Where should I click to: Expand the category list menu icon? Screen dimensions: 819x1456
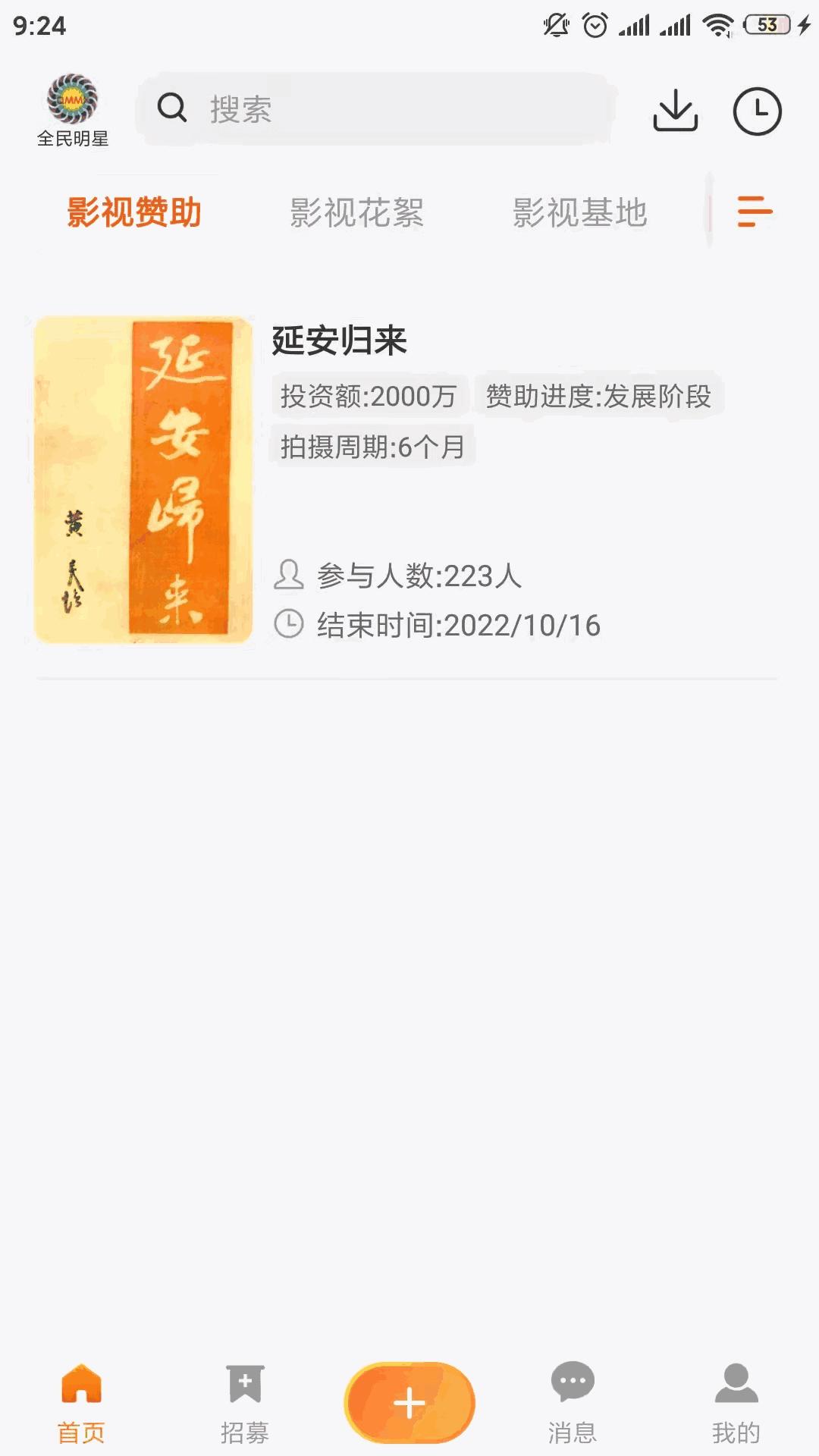pos(755,211)
